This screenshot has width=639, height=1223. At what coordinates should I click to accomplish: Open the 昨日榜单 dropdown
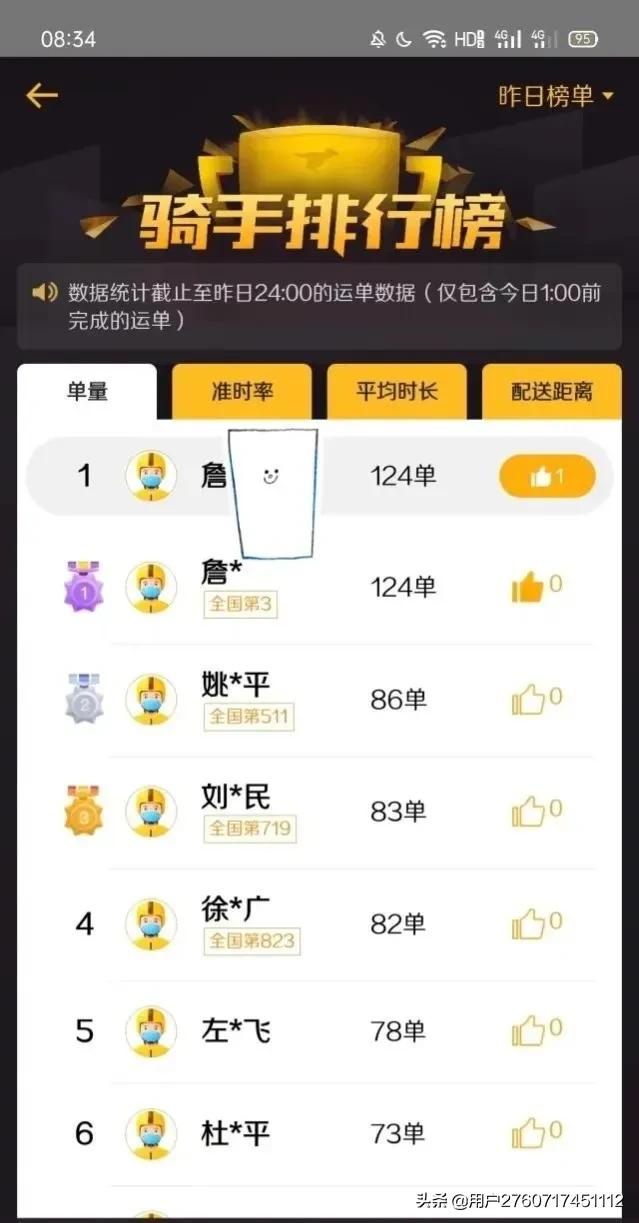click(556, 96)
